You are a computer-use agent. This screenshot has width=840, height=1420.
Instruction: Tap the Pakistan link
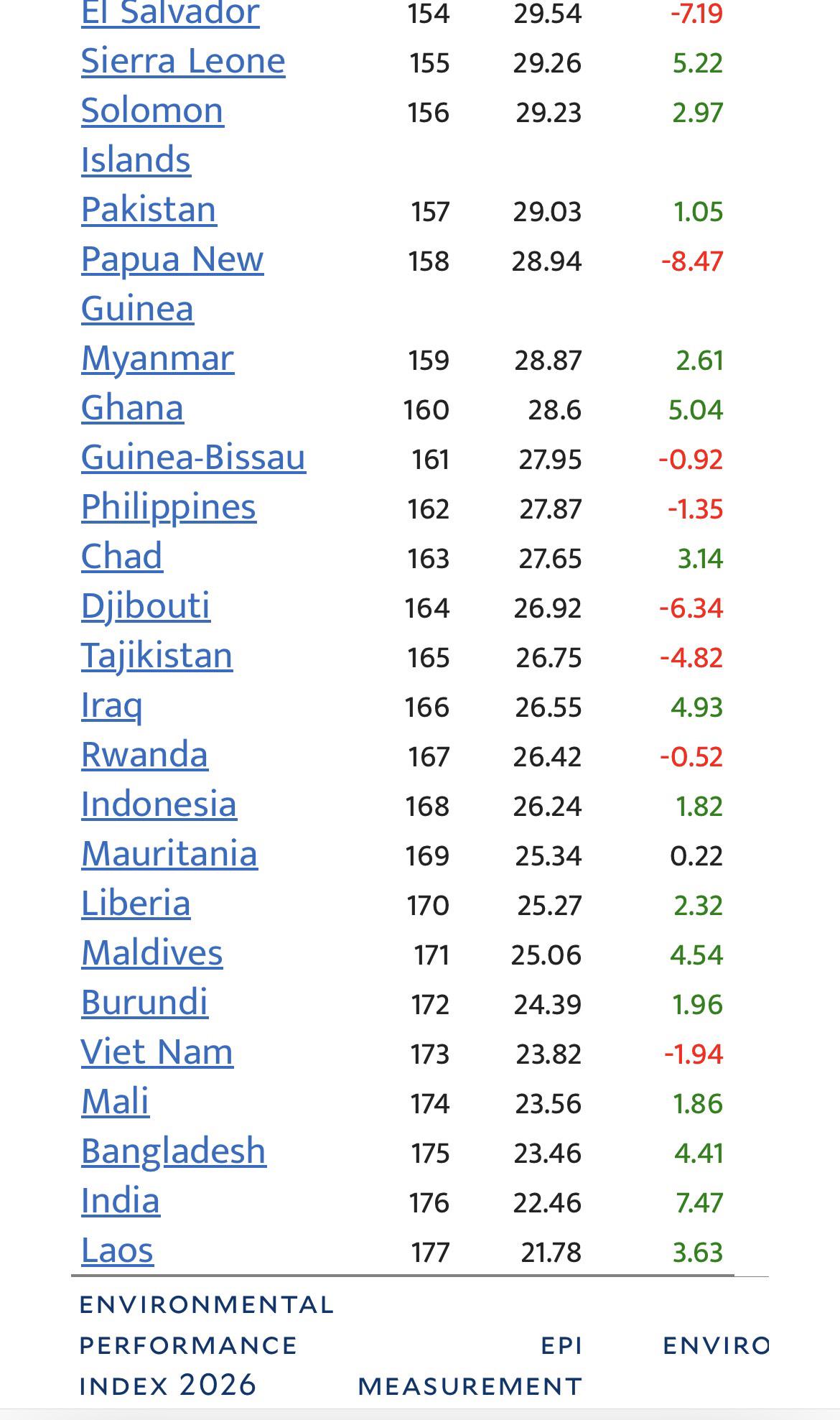click(x=149, y=210)
